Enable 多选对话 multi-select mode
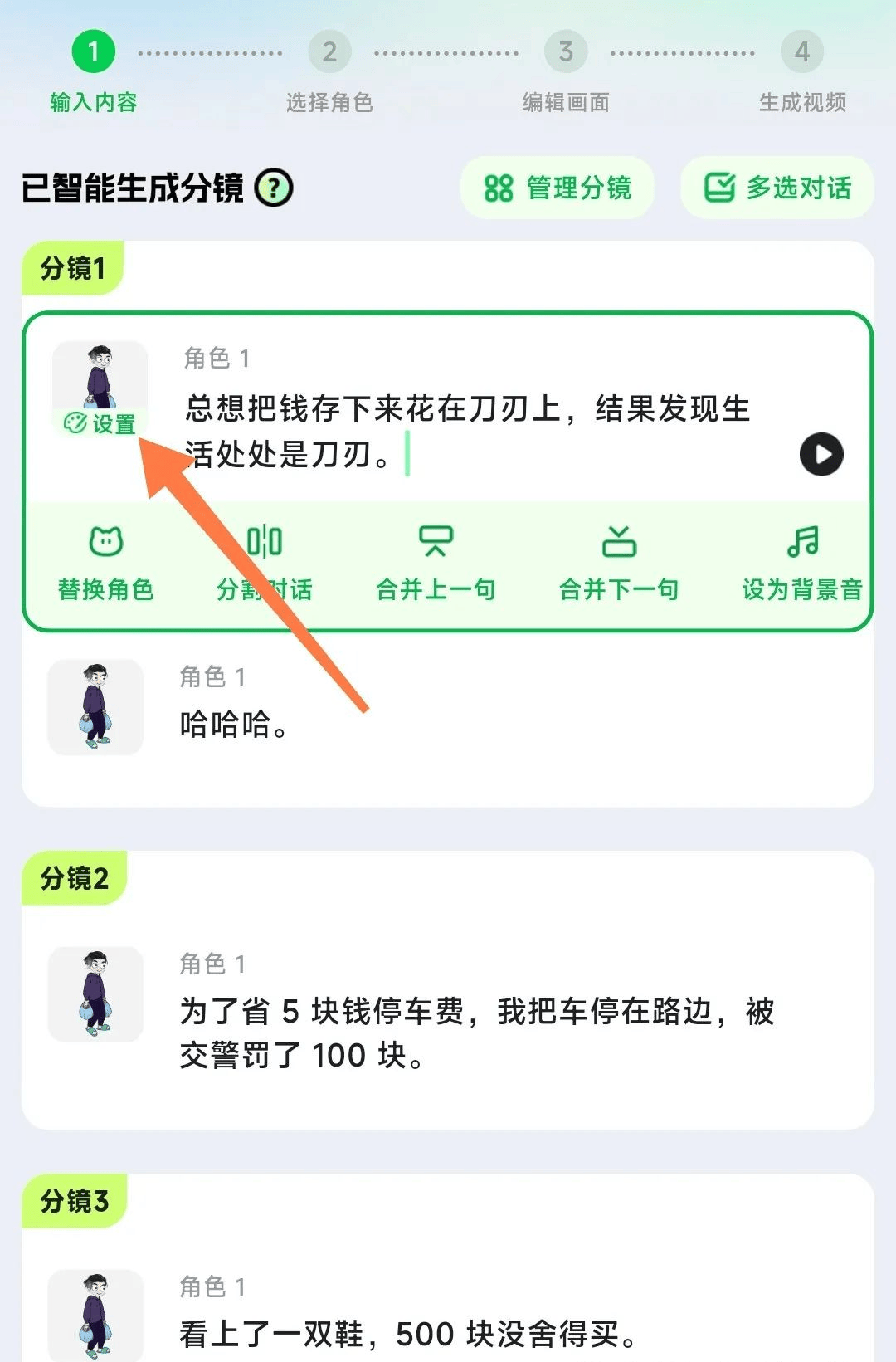This screenshot has width=896, height=1362. coord(777,188)
